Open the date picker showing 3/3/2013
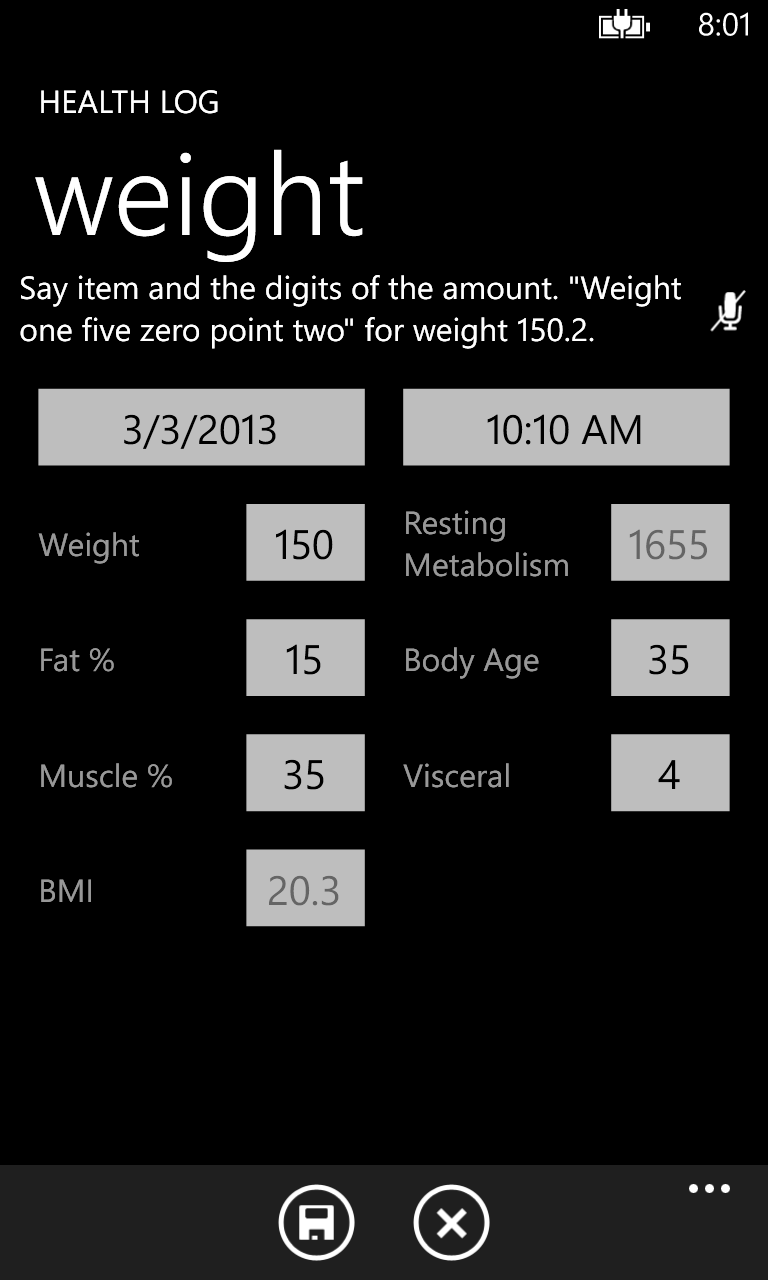Screen dimensions: 768x1280 [x=200, y=427]
